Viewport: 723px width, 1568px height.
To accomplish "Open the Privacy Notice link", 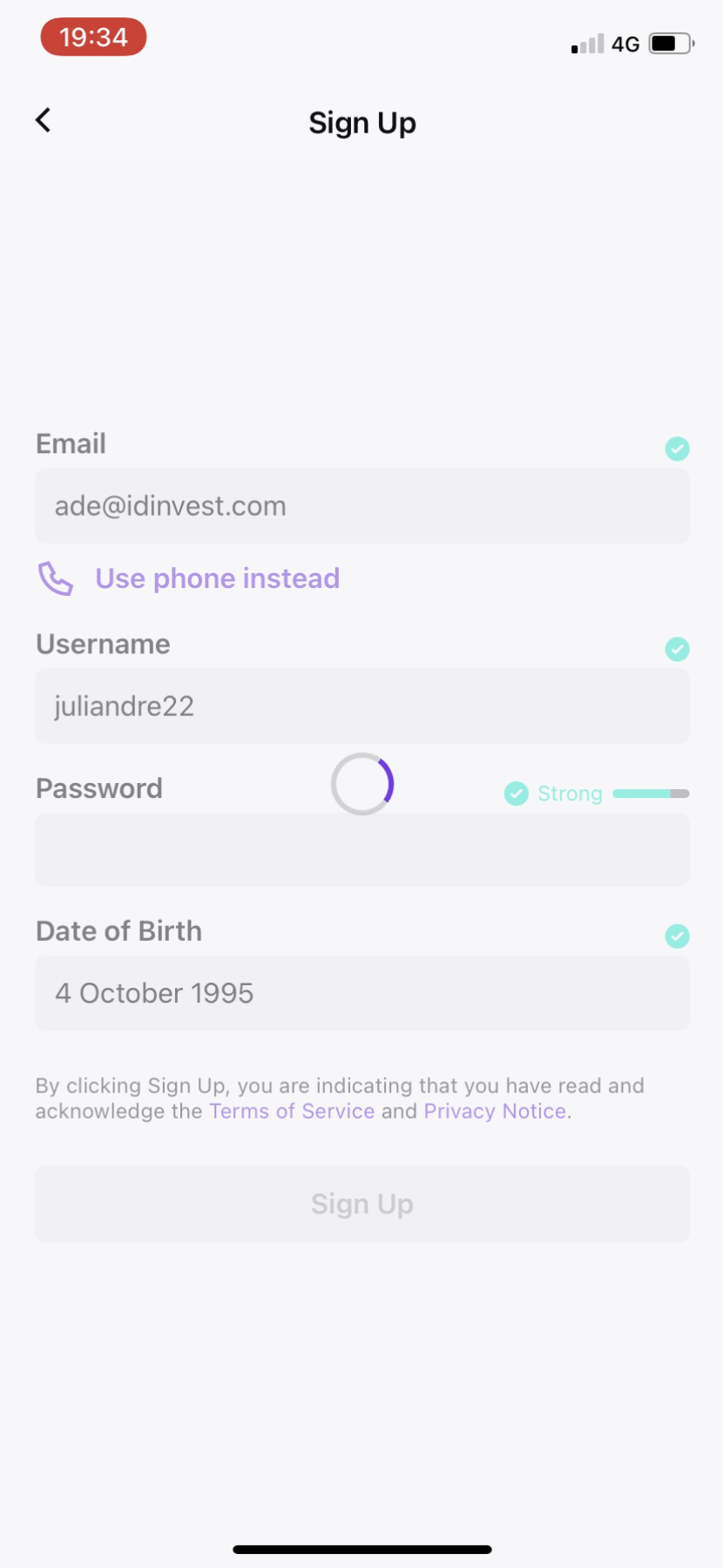I will pos(495,1112).
